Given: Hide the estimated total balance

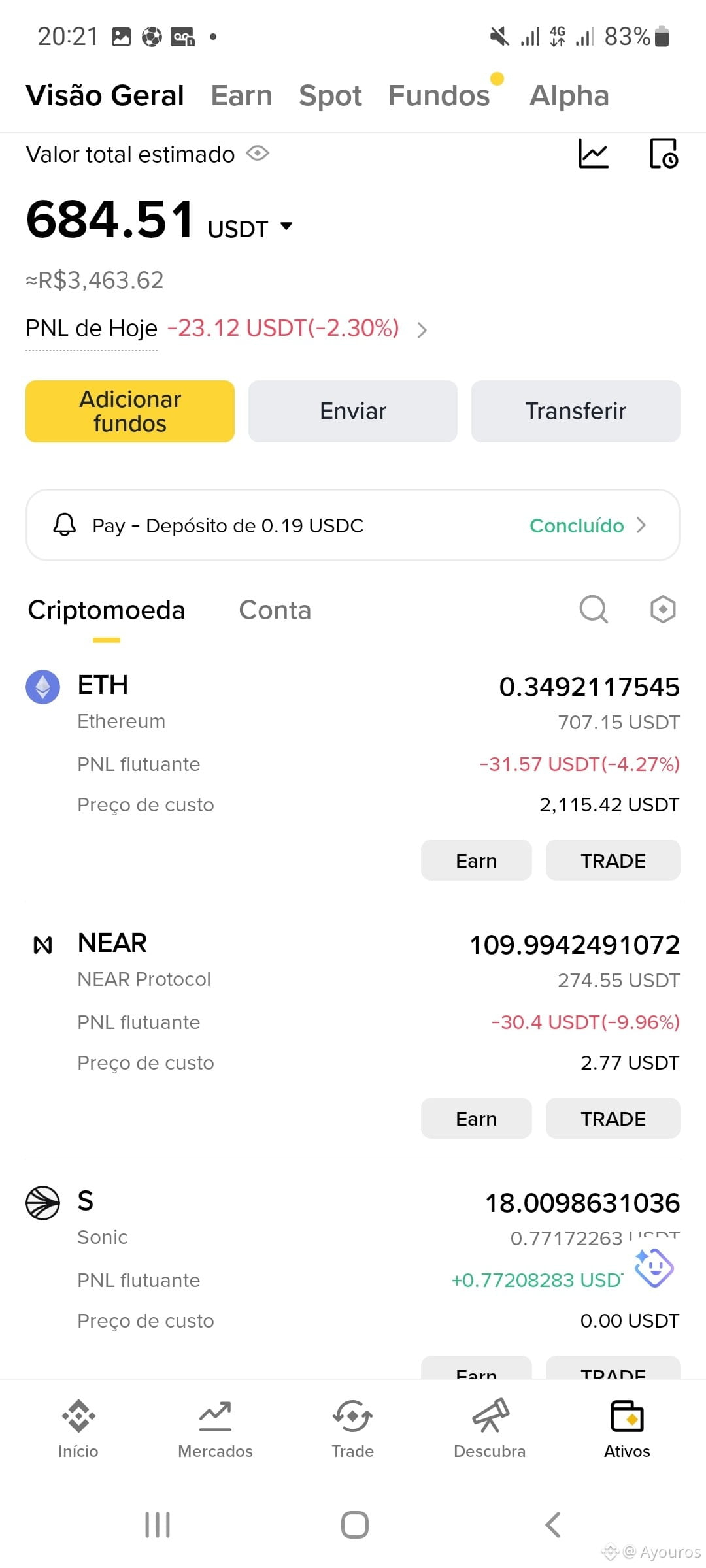Looking at the screenshot, I should coord(258,154).
